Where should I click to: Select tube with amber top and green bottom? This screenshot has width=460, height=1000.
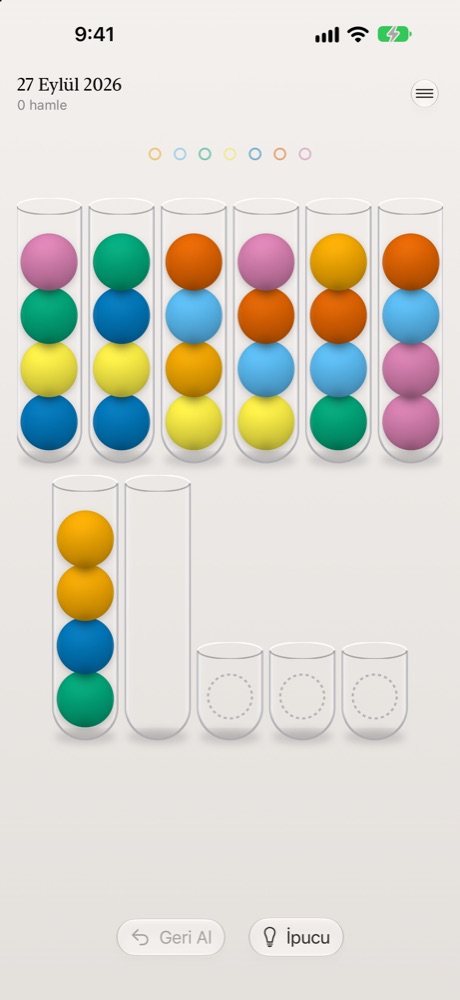click(x=339, y=330)
